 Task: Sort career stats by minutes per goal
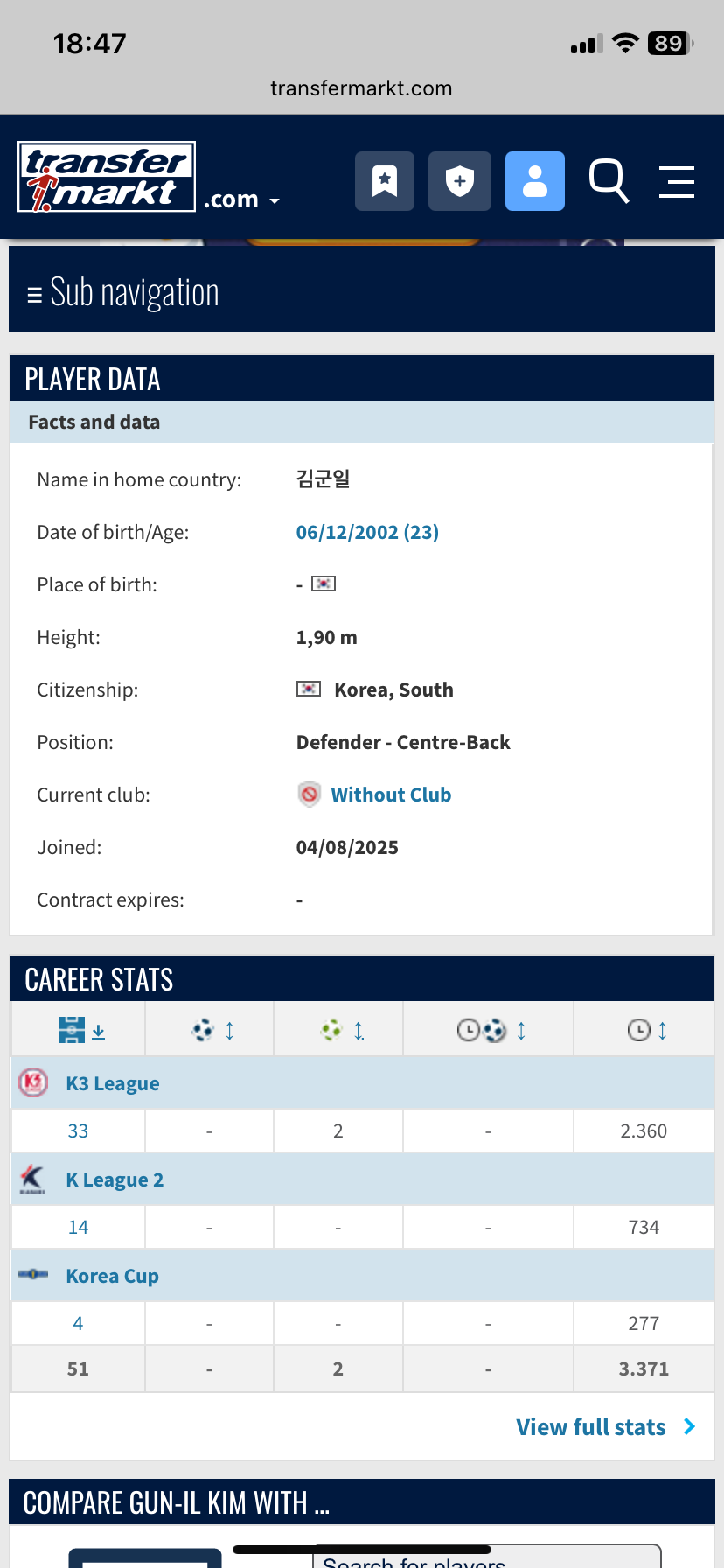pos(491,1031)
